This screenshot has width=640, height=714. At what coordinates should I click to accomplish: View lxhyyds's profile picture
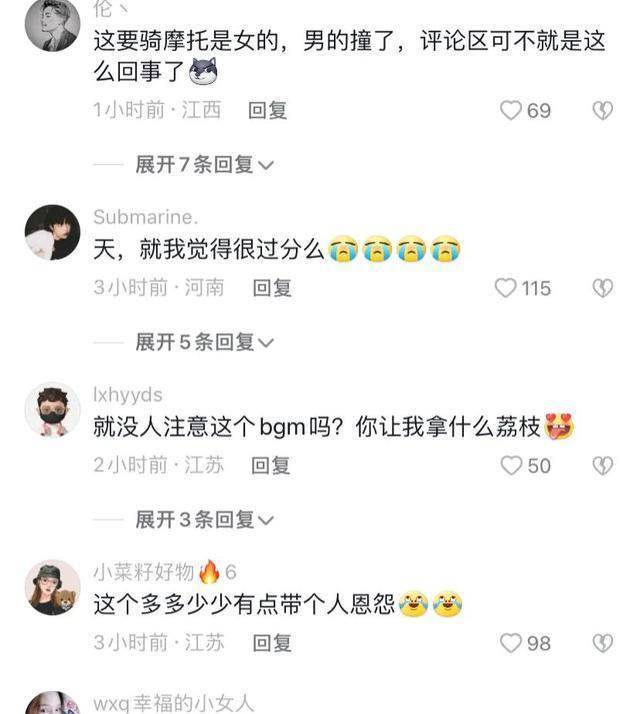click(x=52, y=409)
